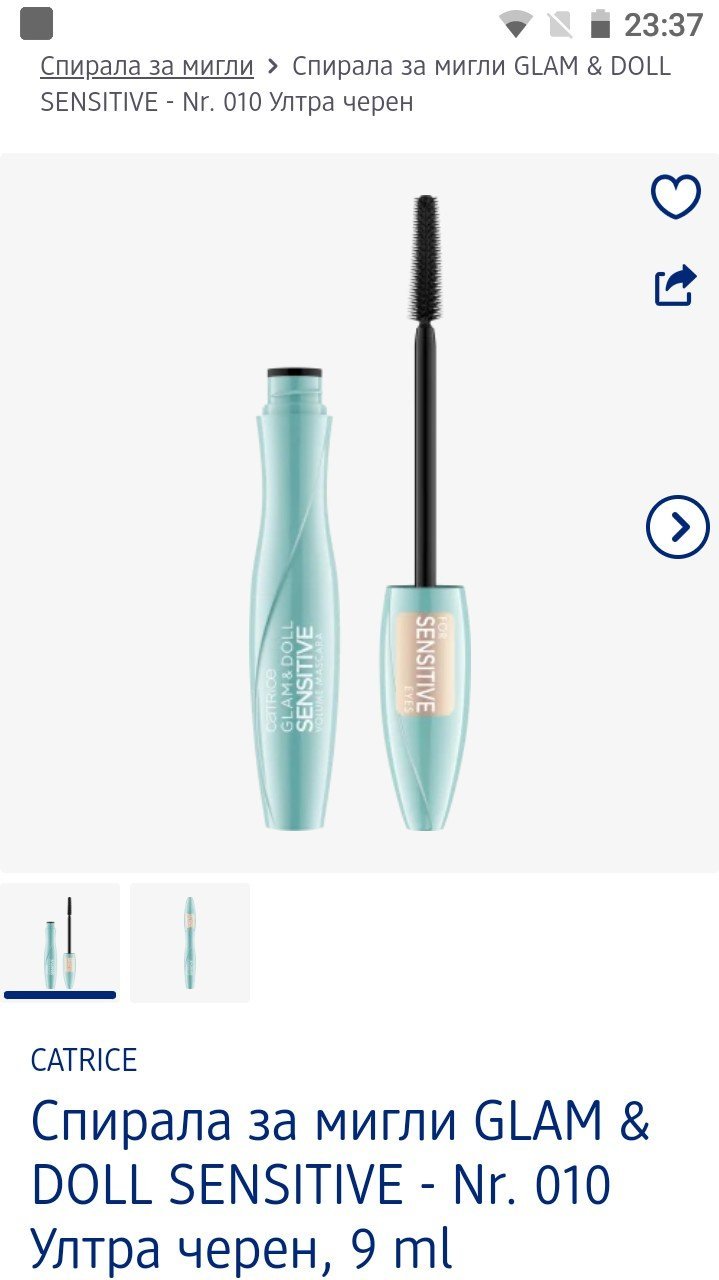Open the 'Спирала за мигли' breadcrumb link
The image size is (719, 1280).
click(x=147, y=67)
